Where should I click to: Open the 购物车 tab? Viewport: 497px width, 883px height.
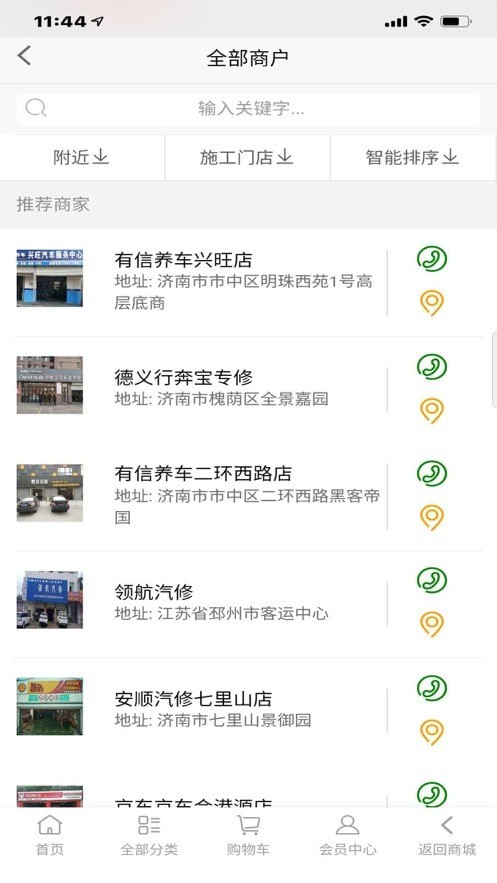248,836
